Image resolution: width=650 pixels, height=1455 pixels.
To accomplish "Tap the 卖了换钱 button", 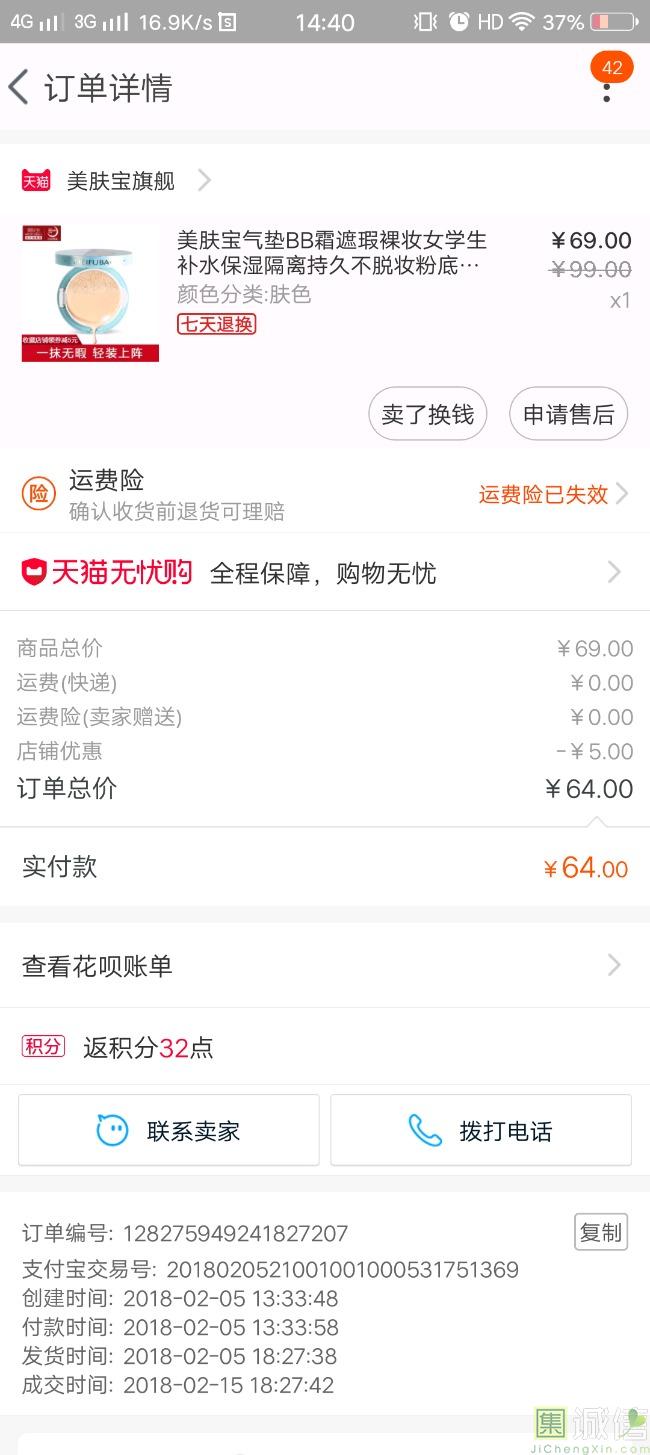I will tap(428, 414).
